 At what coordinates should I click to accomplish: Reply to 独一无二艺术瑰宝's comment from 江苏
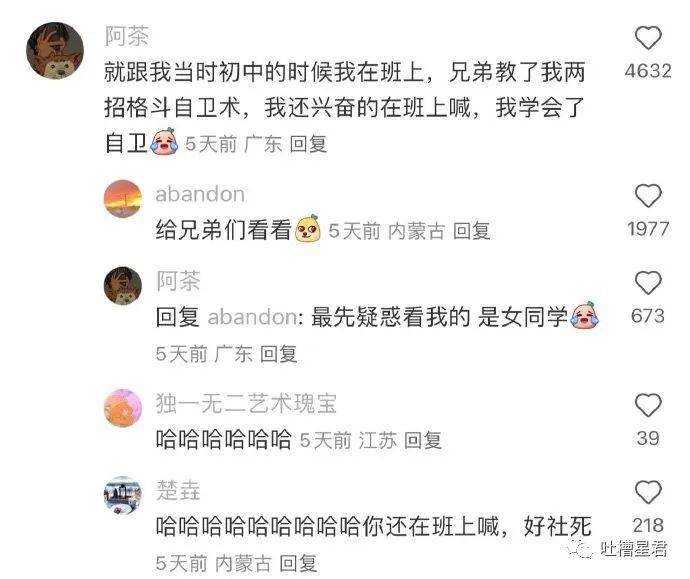423,440
